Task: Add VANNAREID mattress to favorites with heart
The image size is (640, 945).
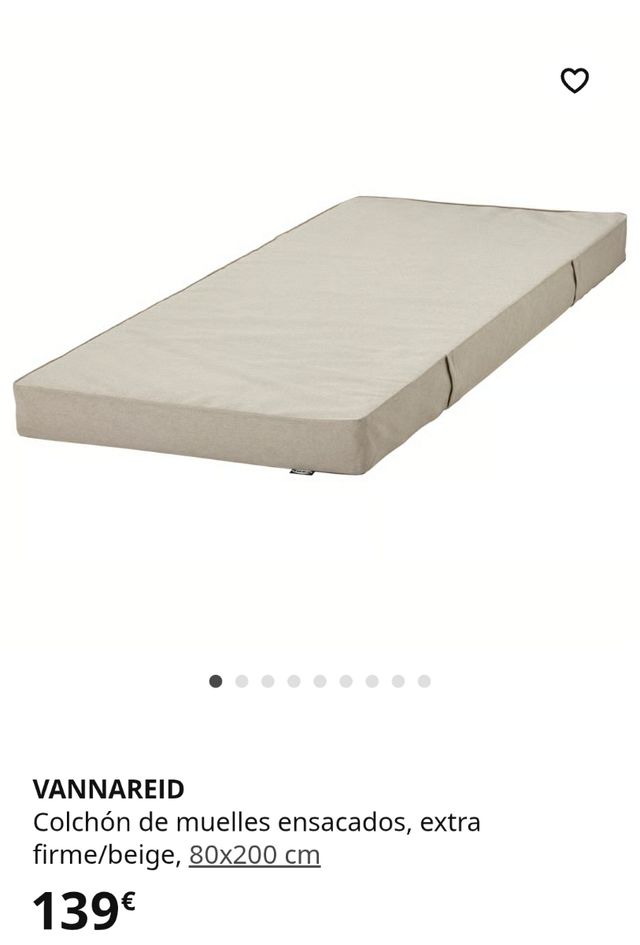Action: [x=574, y=80]
